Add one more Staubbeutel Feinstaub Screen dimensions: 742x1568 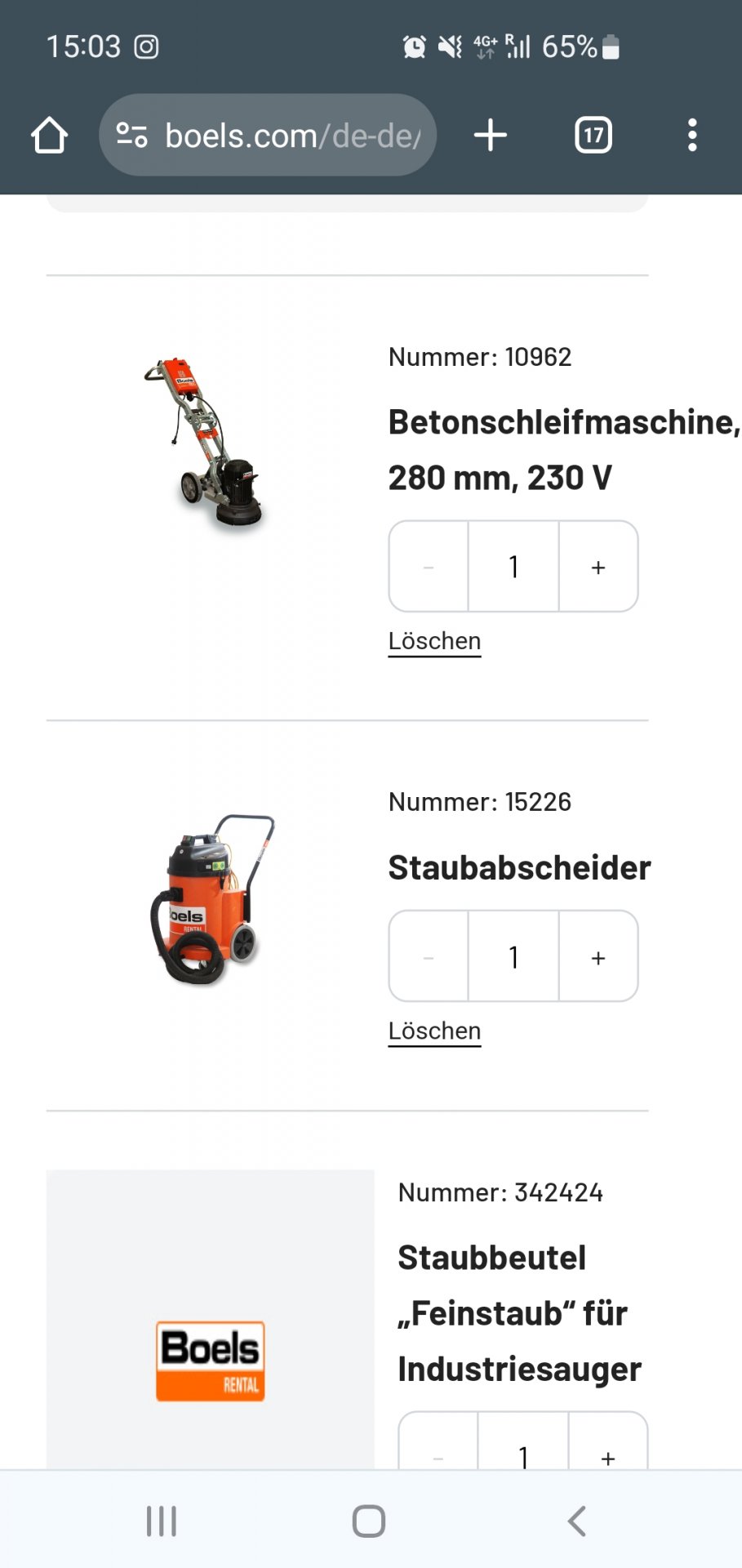click(608, 1454)
